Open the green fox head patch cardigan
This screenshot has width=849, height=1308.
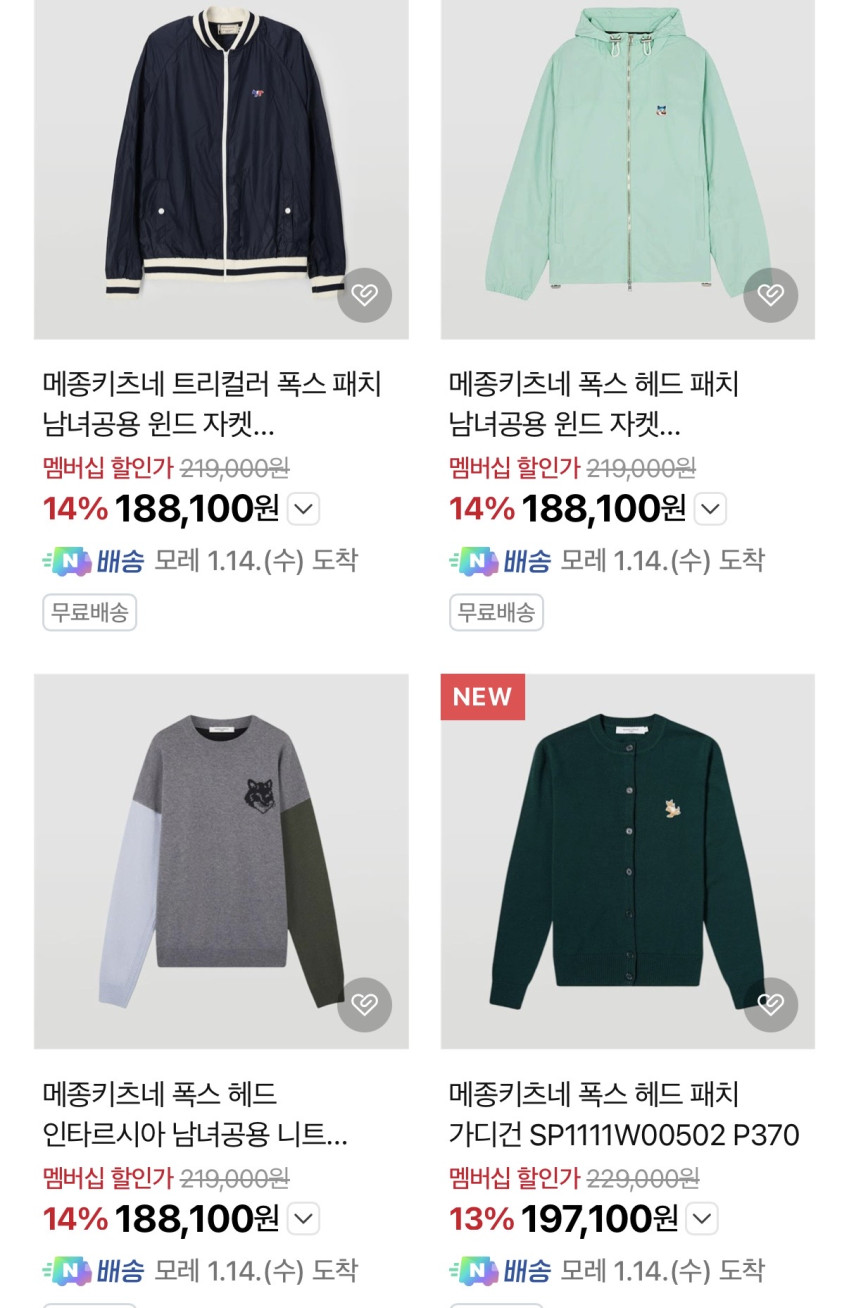pos(627,860)
